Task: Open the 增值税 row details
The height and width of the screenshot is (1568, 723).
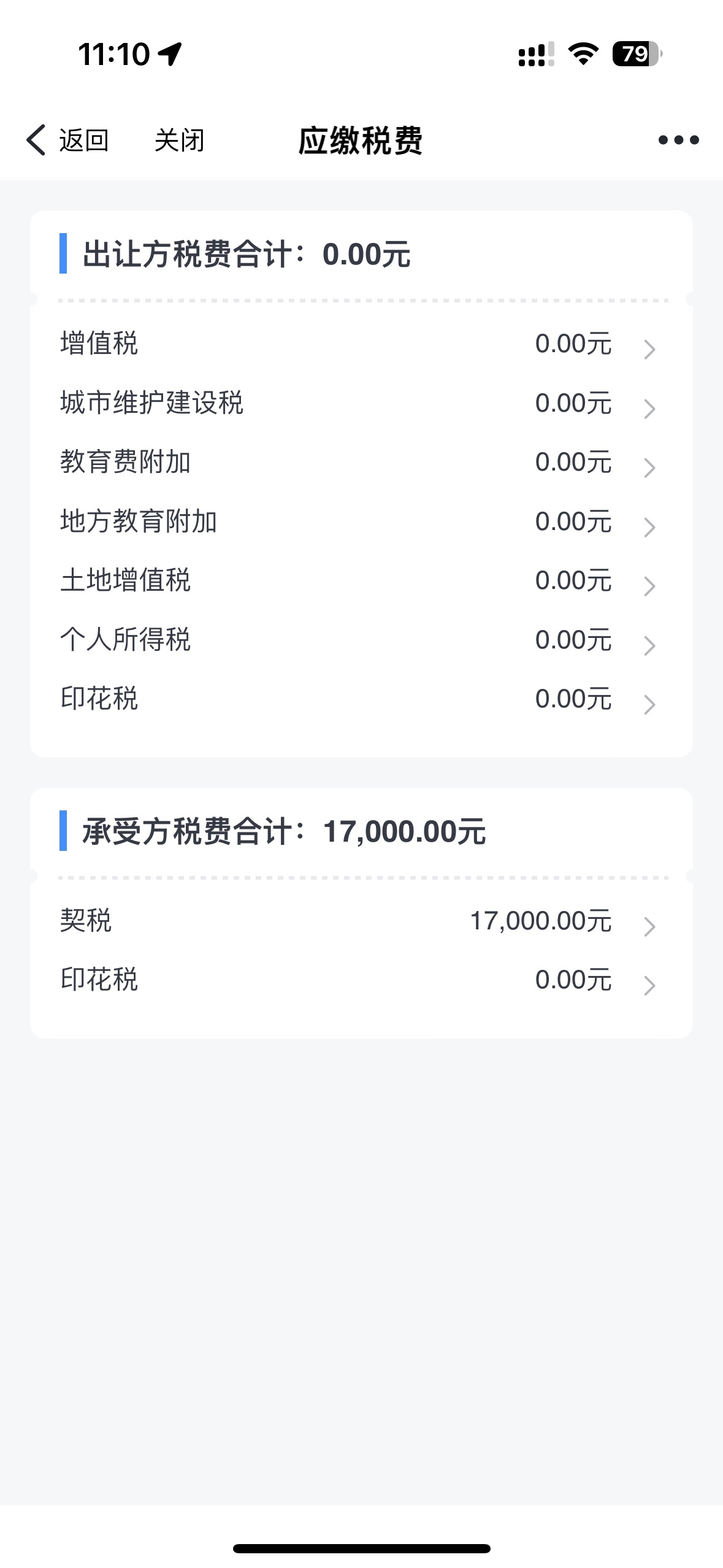Action: tap(361, 344)
